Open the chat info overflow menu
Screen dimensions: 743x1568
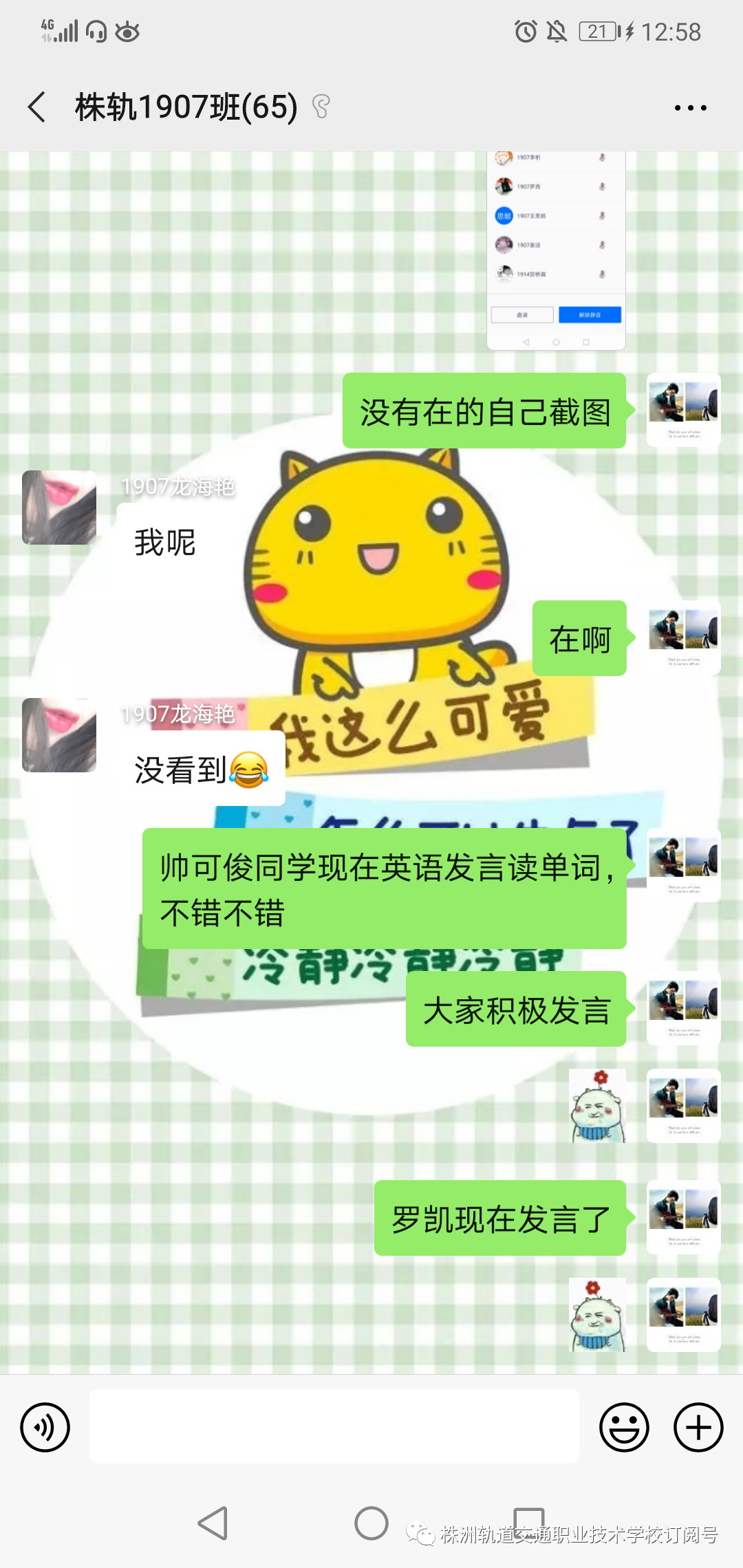tap(690, 108)
